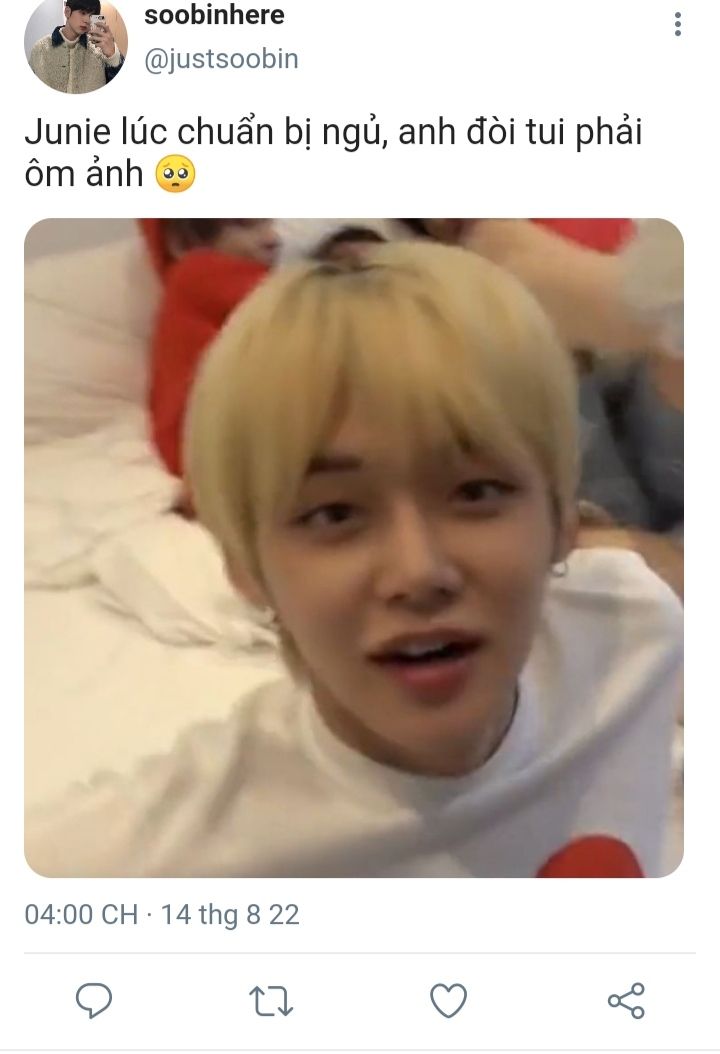The width and height of the screenshot is (720, 1054).
Task: Reply to soobinhere's tweet
Action: pos(94,1000)
